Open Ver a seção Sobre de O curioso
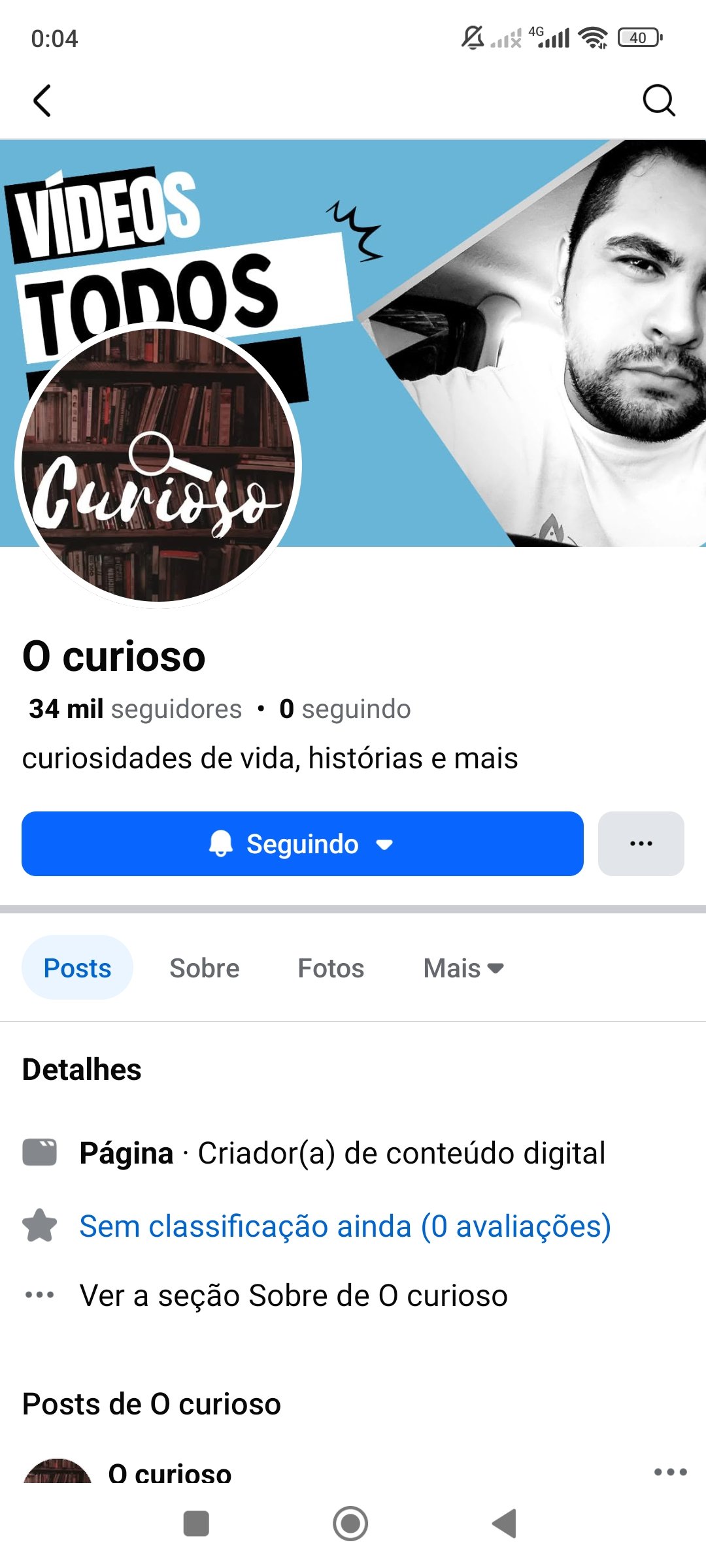The width and height of the screenshot is (706, 1568). 293,1295
